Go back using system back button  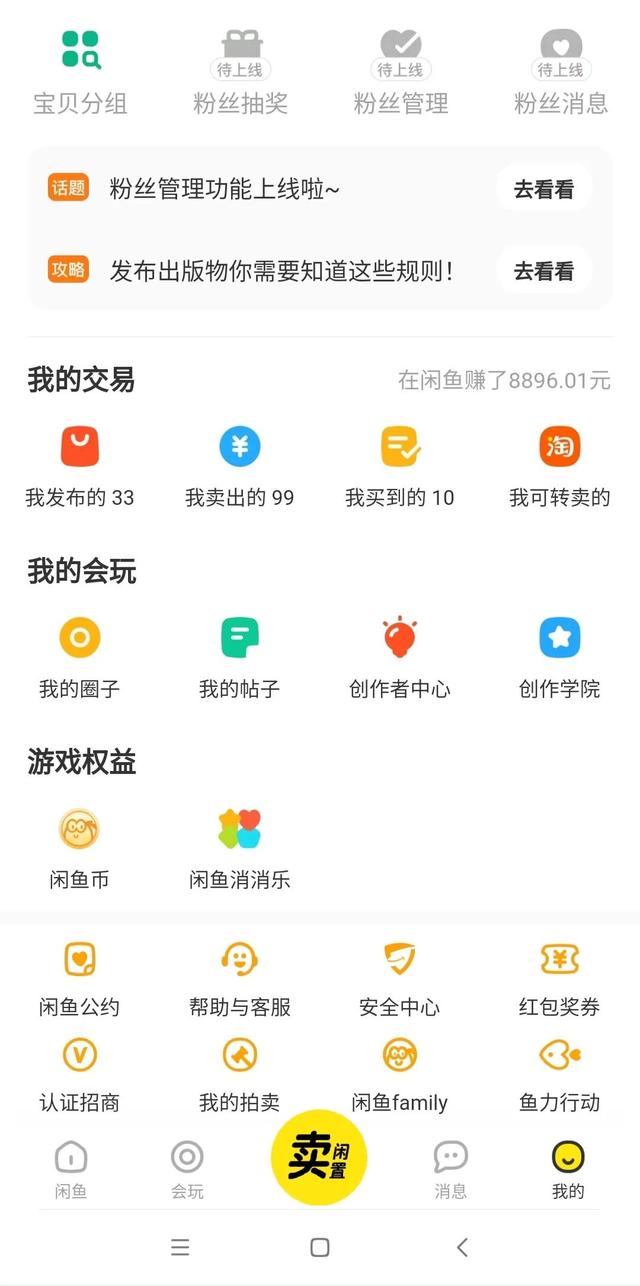click(x=462, y=1247)
